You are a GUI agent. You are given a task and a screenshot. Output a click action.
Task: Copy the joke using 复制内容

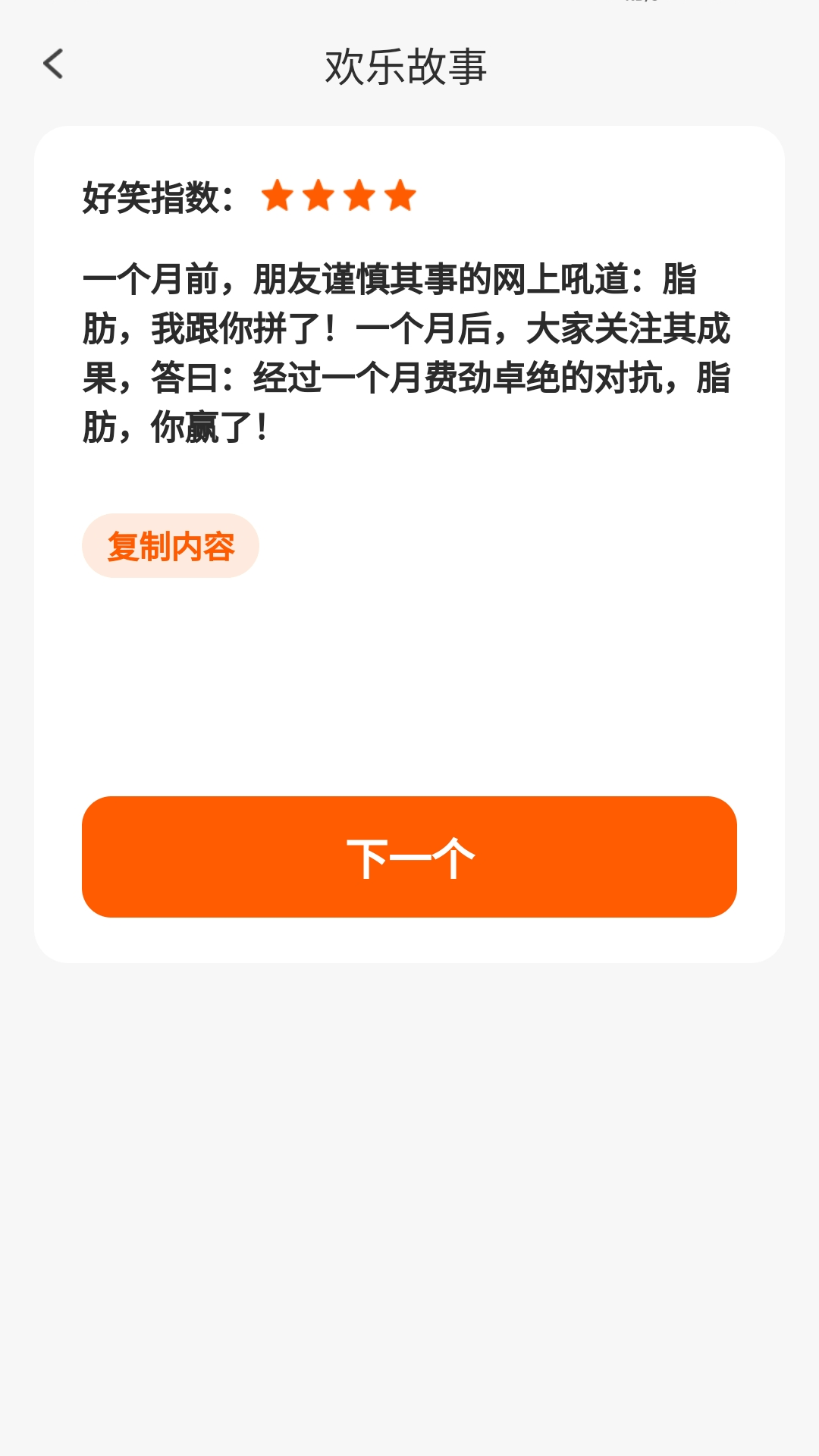[x=170, y=544]
